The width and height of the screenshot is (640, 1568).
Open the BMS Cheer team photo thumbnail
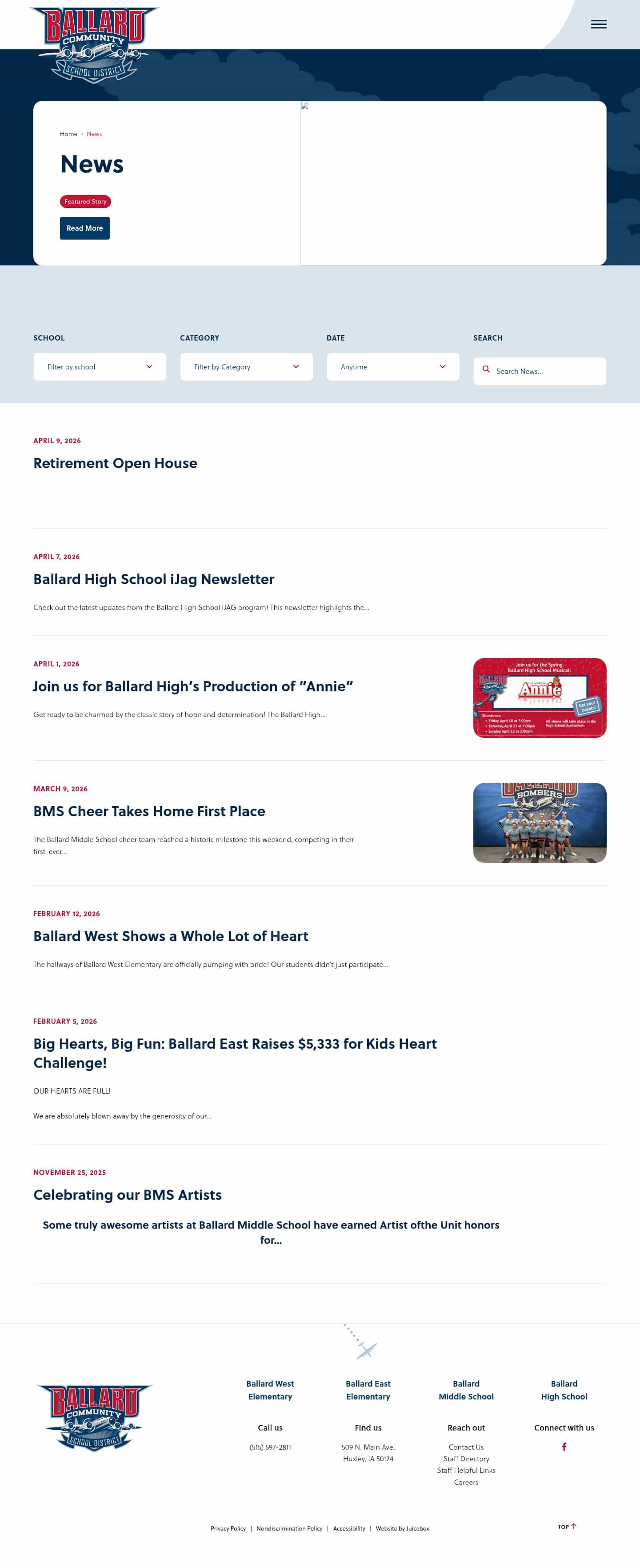coord(539,822)
